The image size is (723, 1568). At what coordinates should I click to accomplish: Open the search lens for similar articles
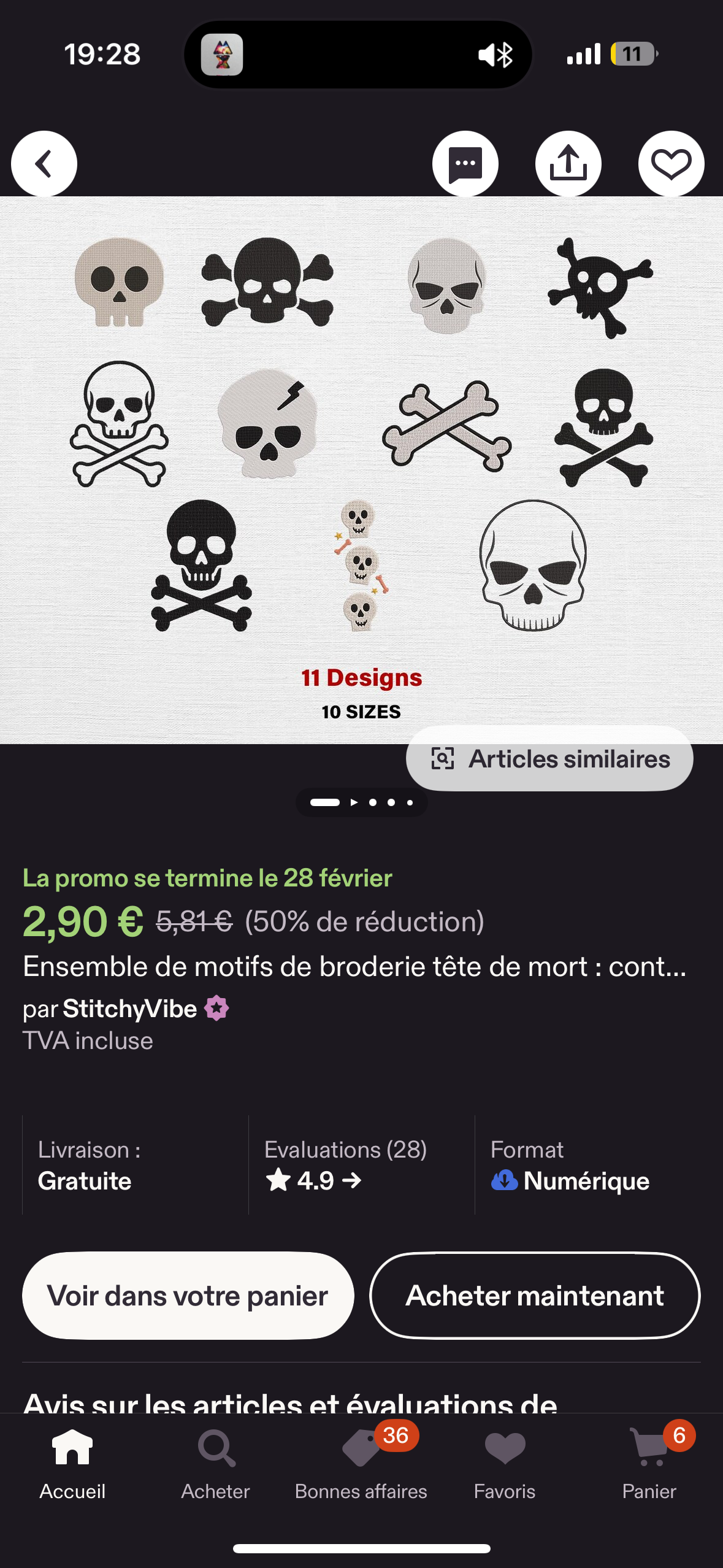point(444,759)
